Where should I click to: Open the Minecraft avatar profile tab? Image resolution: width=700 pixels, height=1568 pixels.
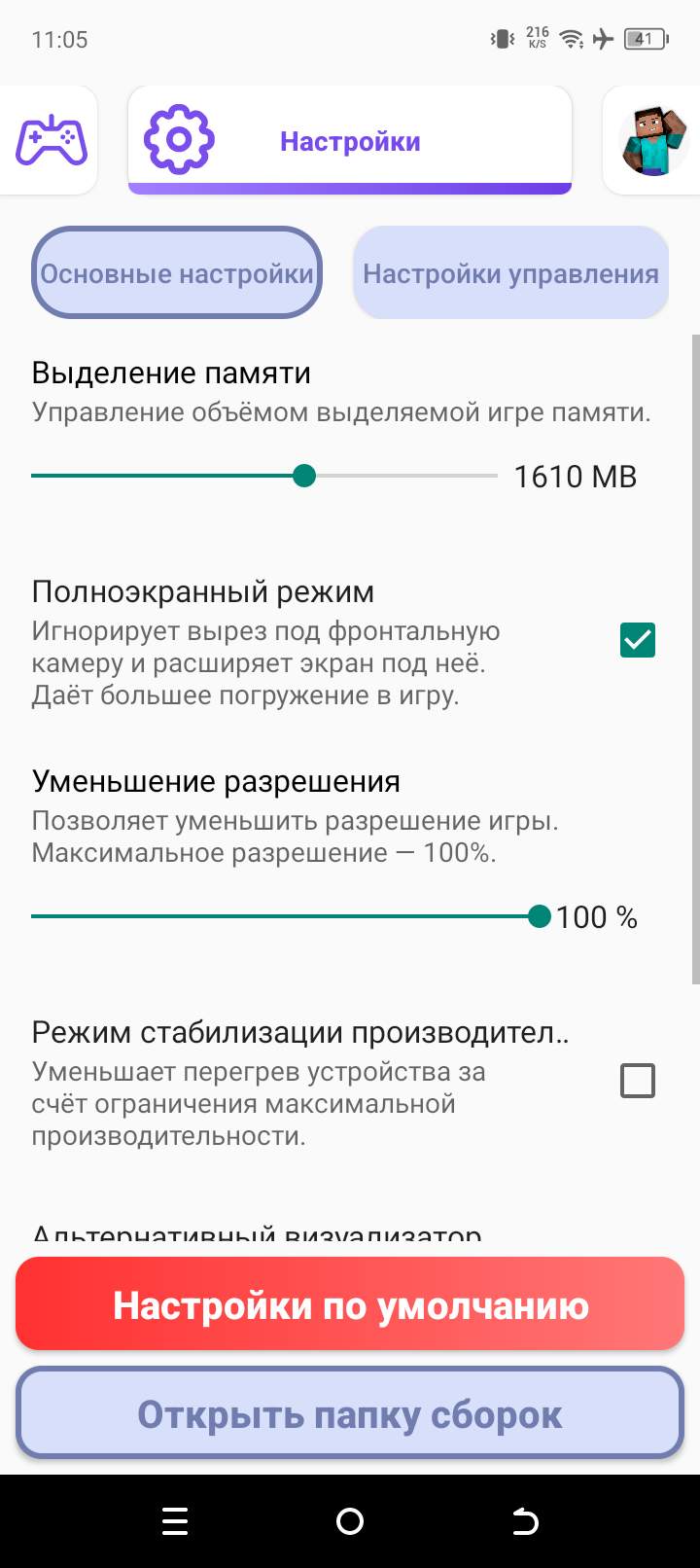click(652, 141)
